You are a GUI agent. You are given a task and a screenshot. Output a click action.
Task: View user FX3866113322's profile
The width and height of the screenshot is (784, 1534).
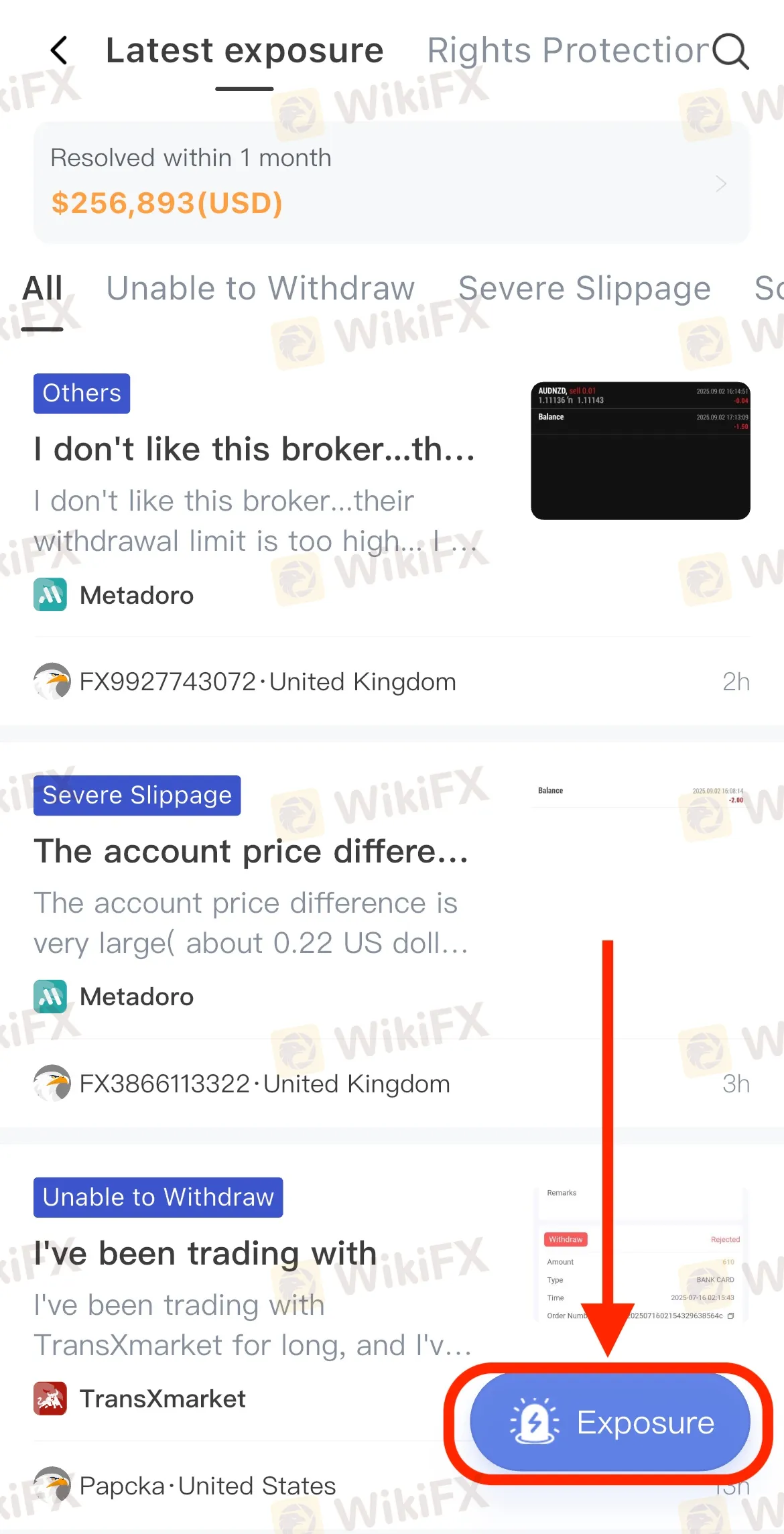pyautogui.click(x=164, y=1084)
